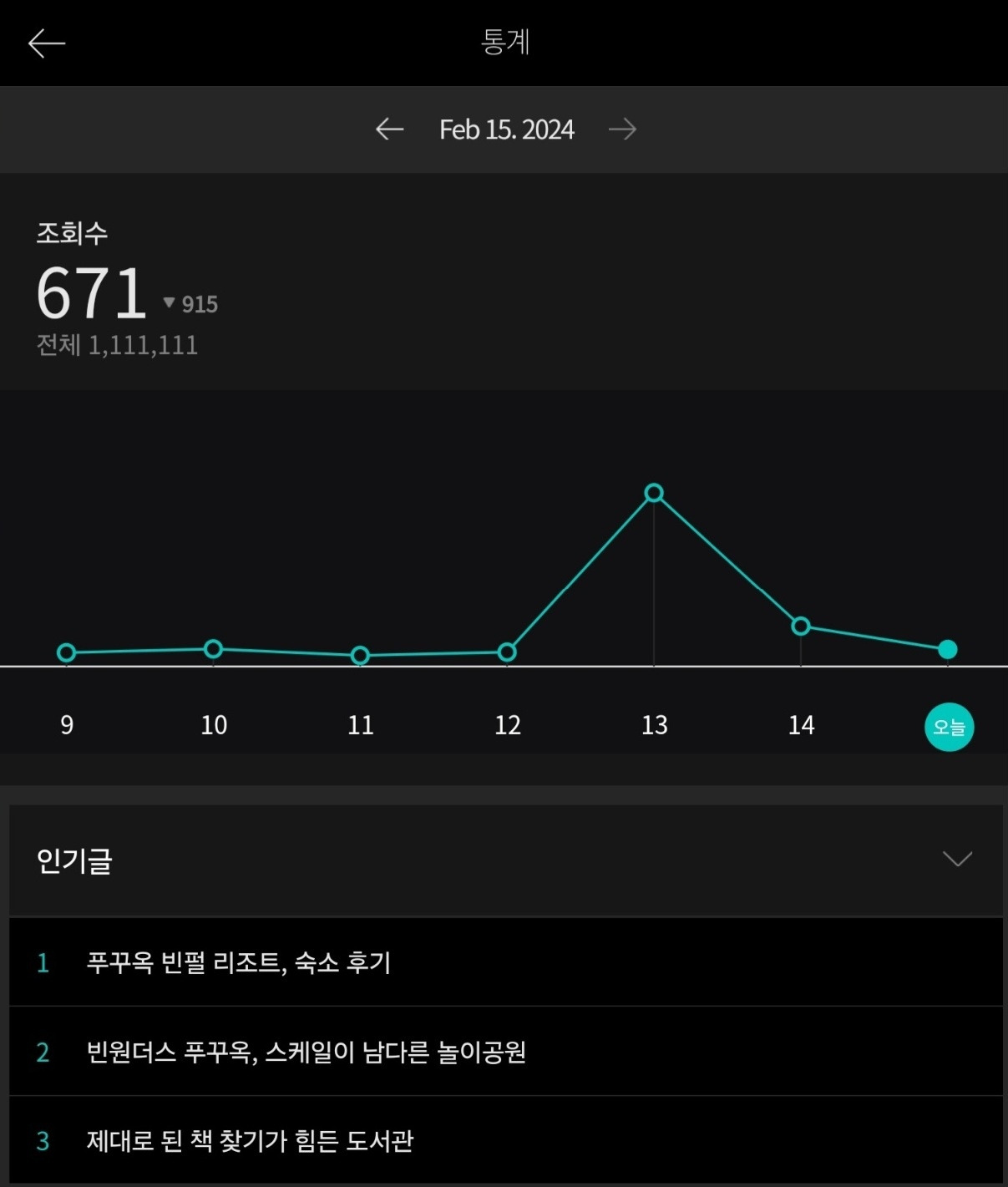Click the filled data point for today
The height and width of the screenshot is (1187, 1008).
[x=947, y=648]
